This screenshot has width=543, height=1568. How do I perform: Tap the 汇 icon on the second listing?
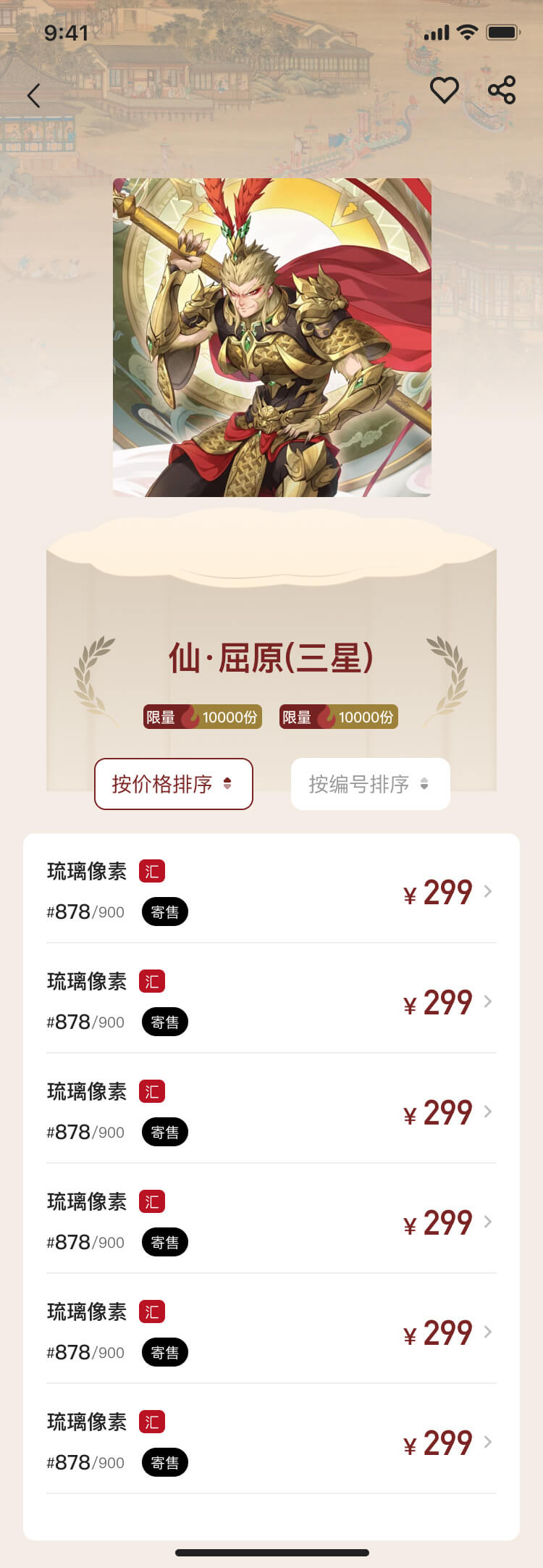[153, 980]
